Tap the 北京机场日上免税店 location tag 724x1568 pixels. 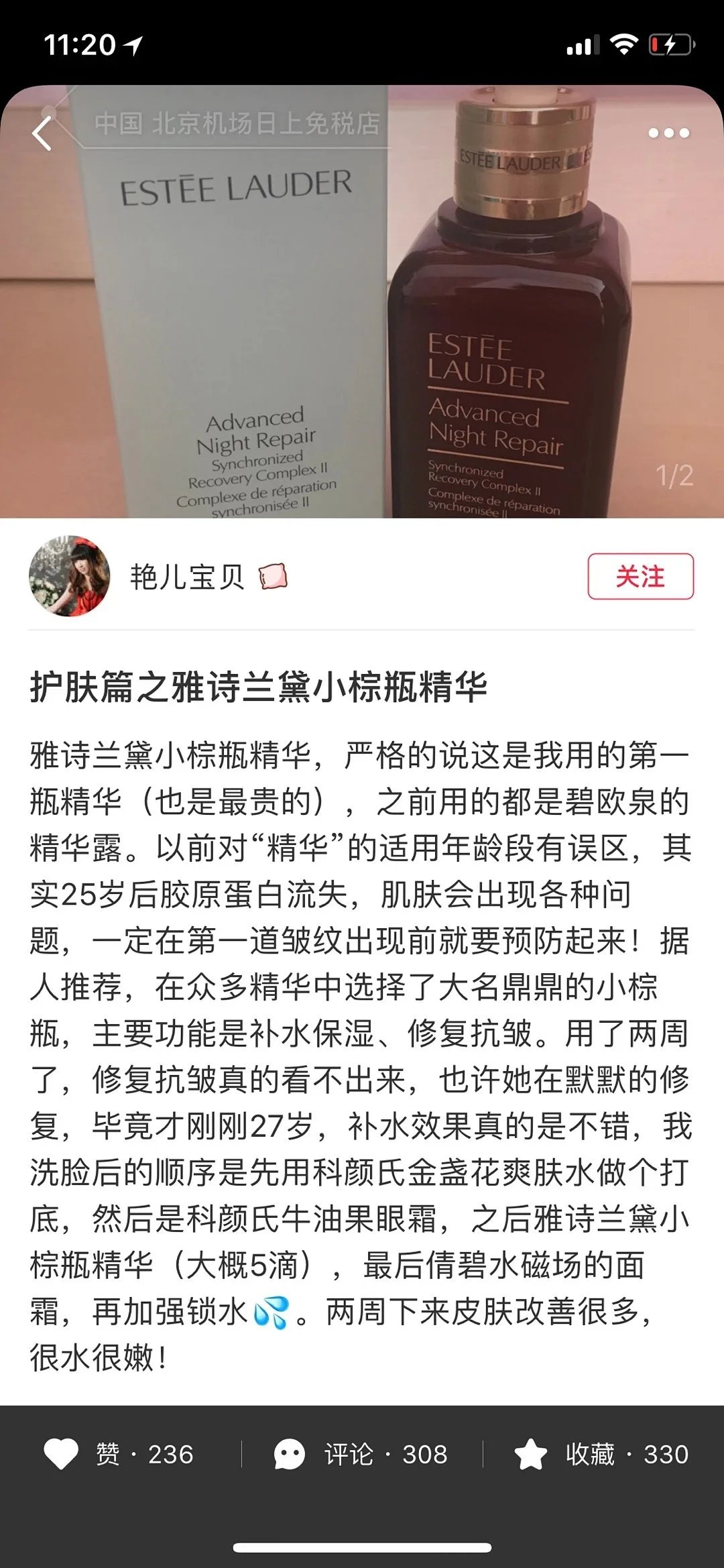click(x=237, y=123)
